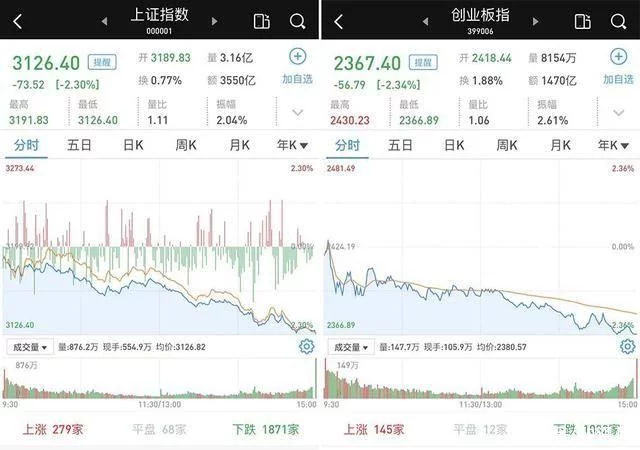This screenshot has width=640, height=450.
Task: Expand more details under 上证指数 stats
Action: [298, 113]
